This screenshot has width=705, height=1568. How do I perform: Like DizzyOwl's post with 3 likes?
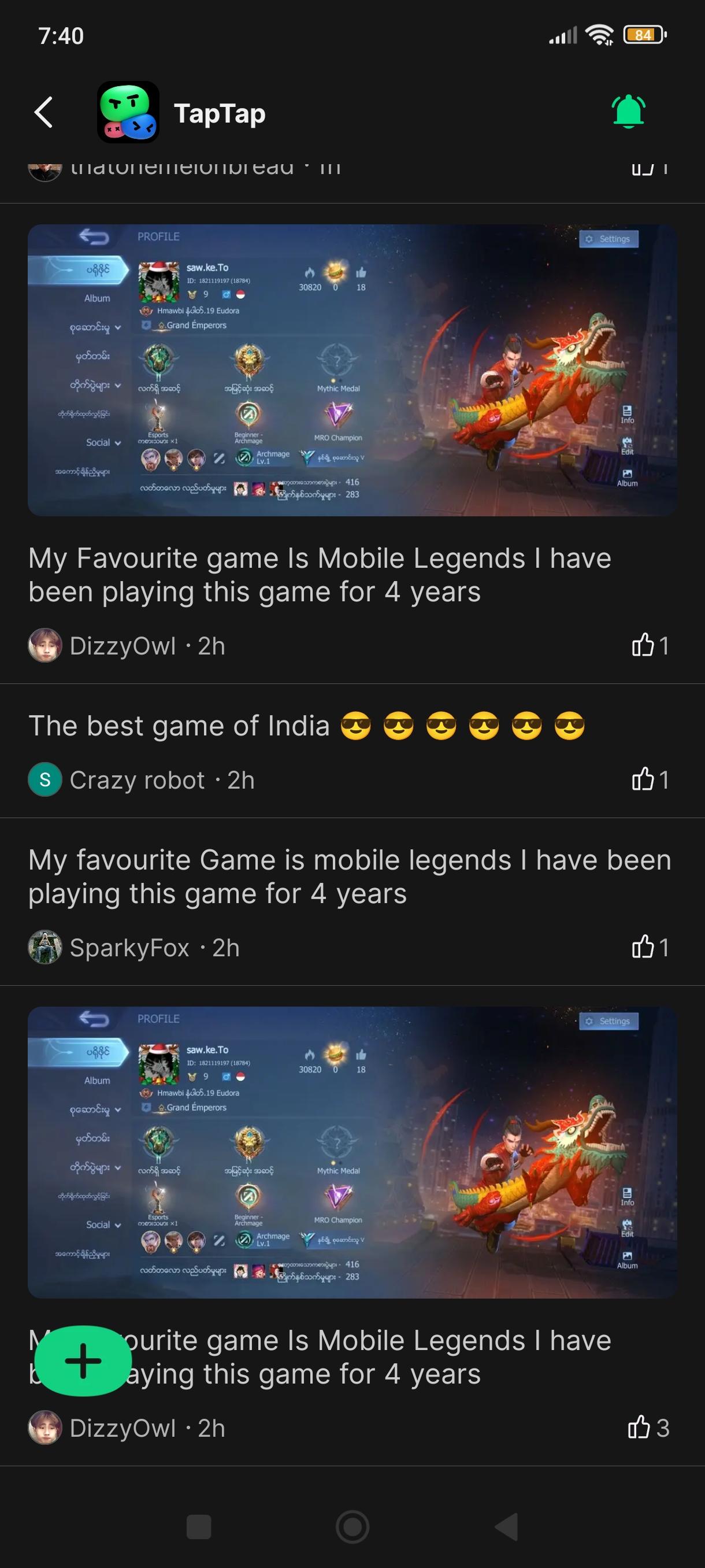click(x=639, y=1427)
